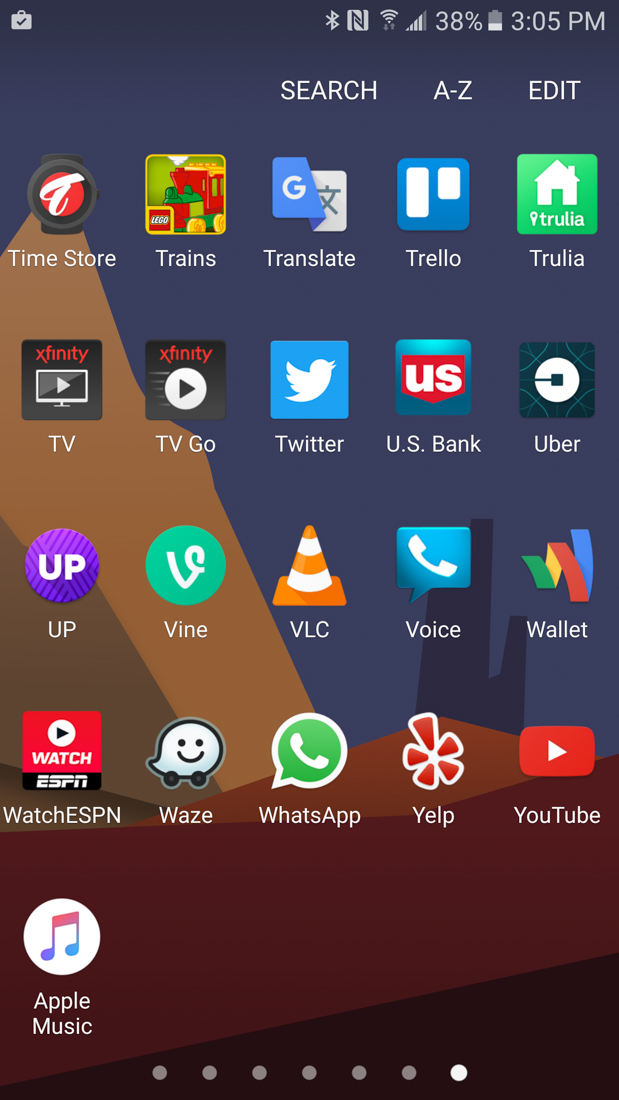Image resolution: width=619 pixels, height=1100 pixels.
Task: Open the Vine app
Action: click(x=186, y=566)
